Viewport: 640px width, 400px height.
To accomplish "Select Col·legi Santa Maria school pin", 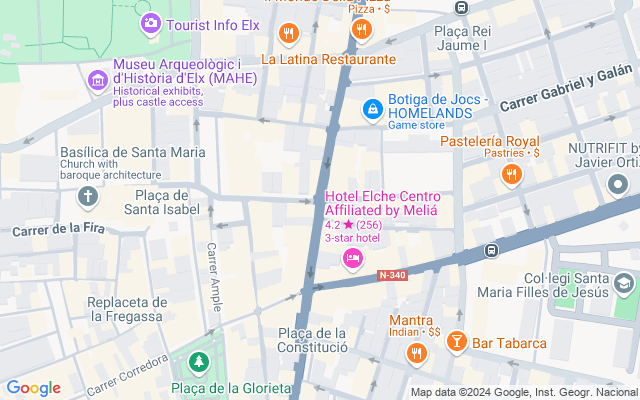I will (x=625, y=286).
